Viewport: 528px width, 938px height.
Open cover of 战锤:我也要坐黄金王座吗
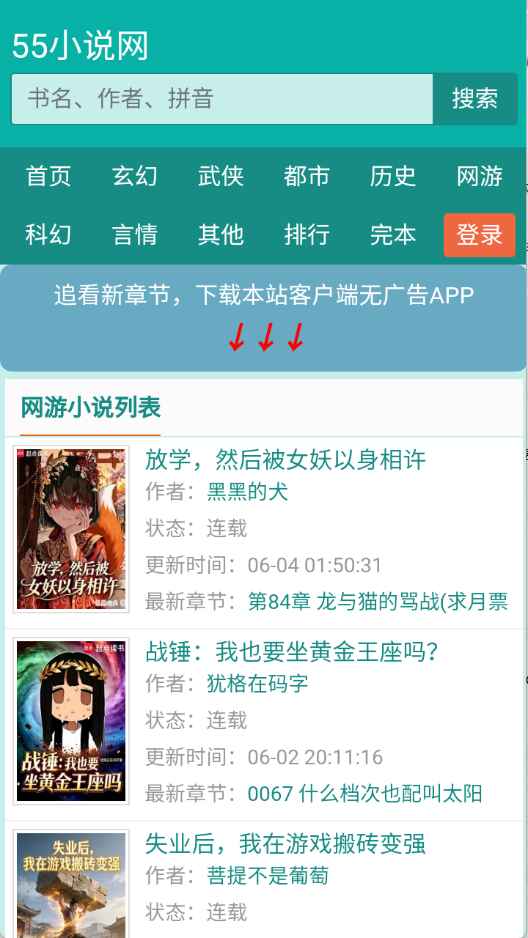coord(71,721)
